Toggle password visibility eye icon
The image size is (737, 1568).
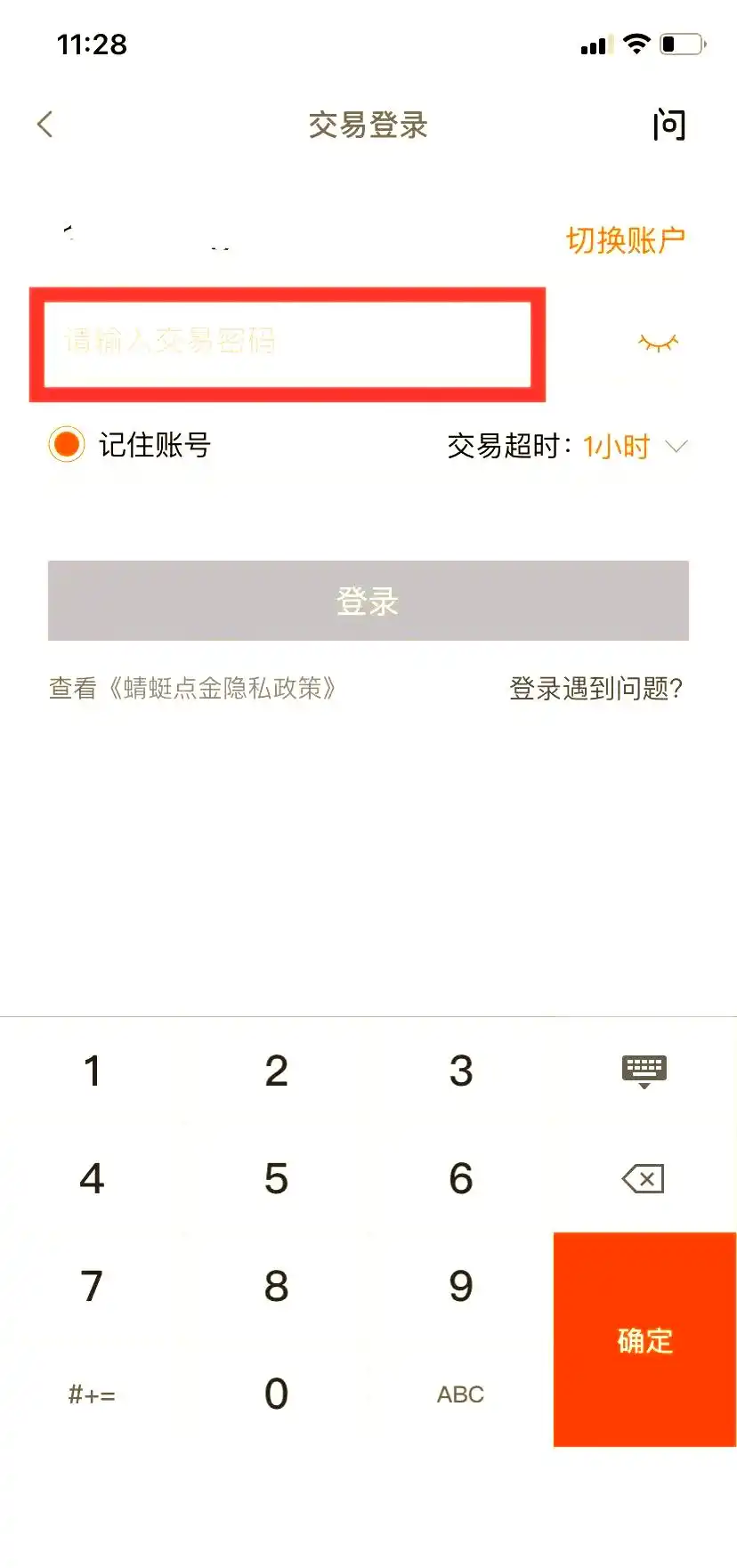coord(659,343)
